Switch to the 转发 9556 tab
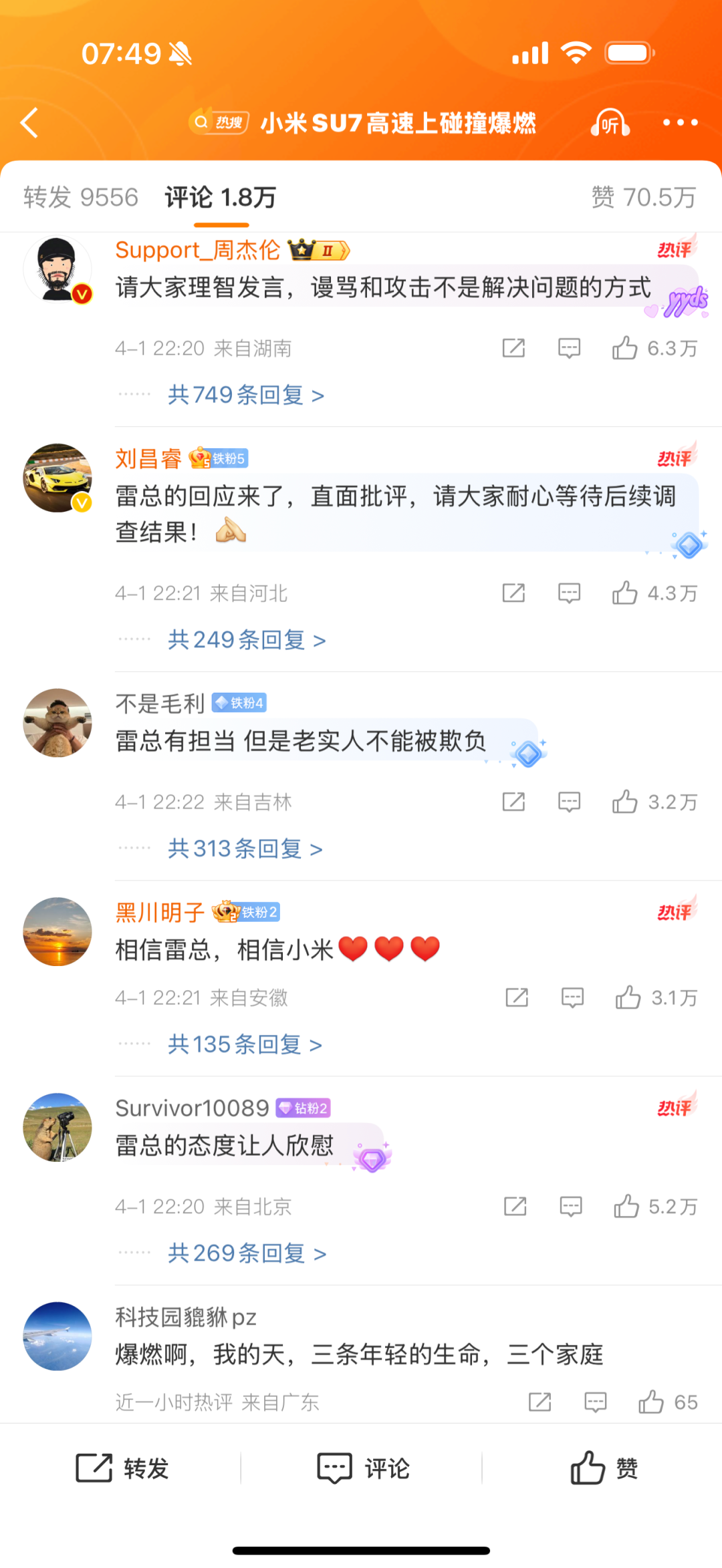 tap(81, 198)
